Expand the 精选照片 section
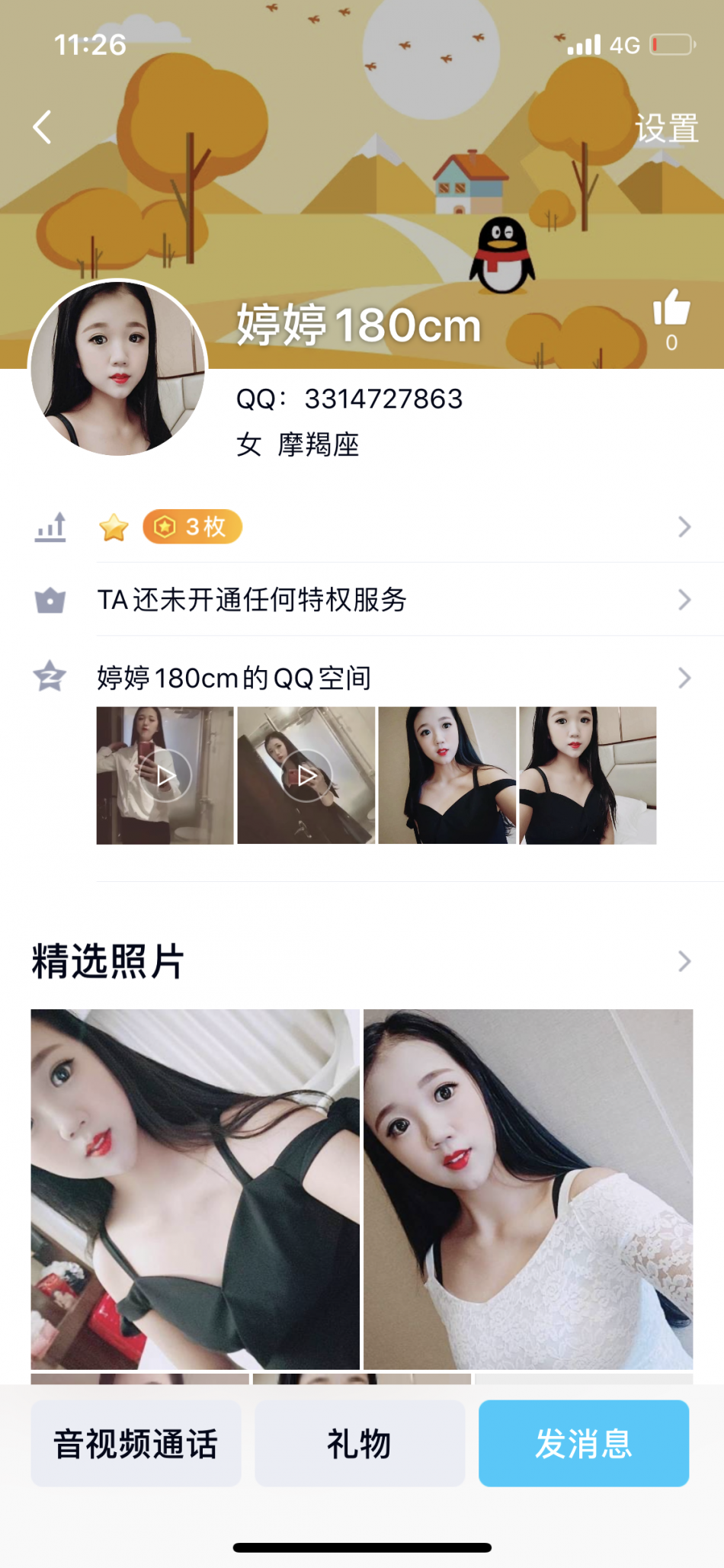Viewport: 724px width, 1568px height. 684,961
